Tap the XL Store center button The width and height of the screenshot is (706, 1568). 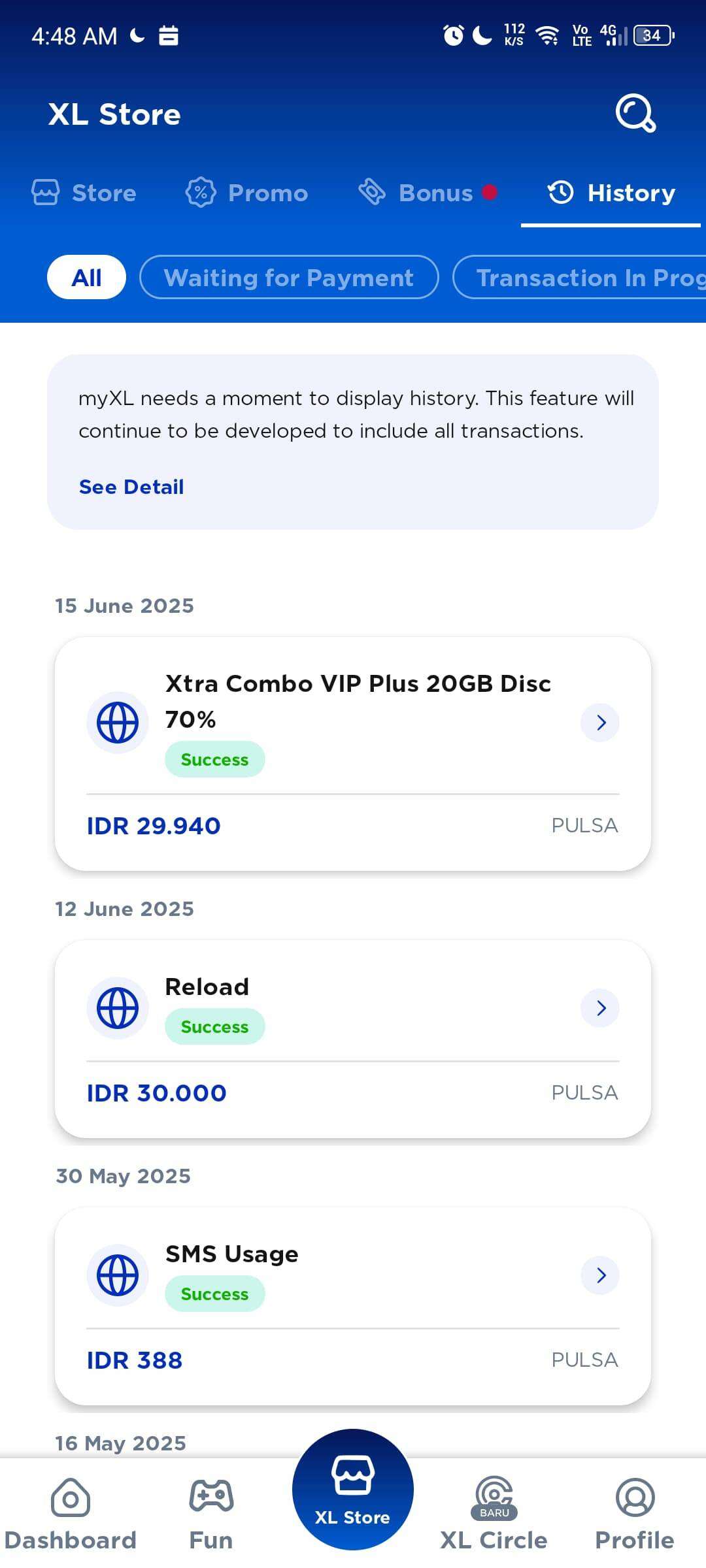pyautogui.click(x=353, y=1490)
